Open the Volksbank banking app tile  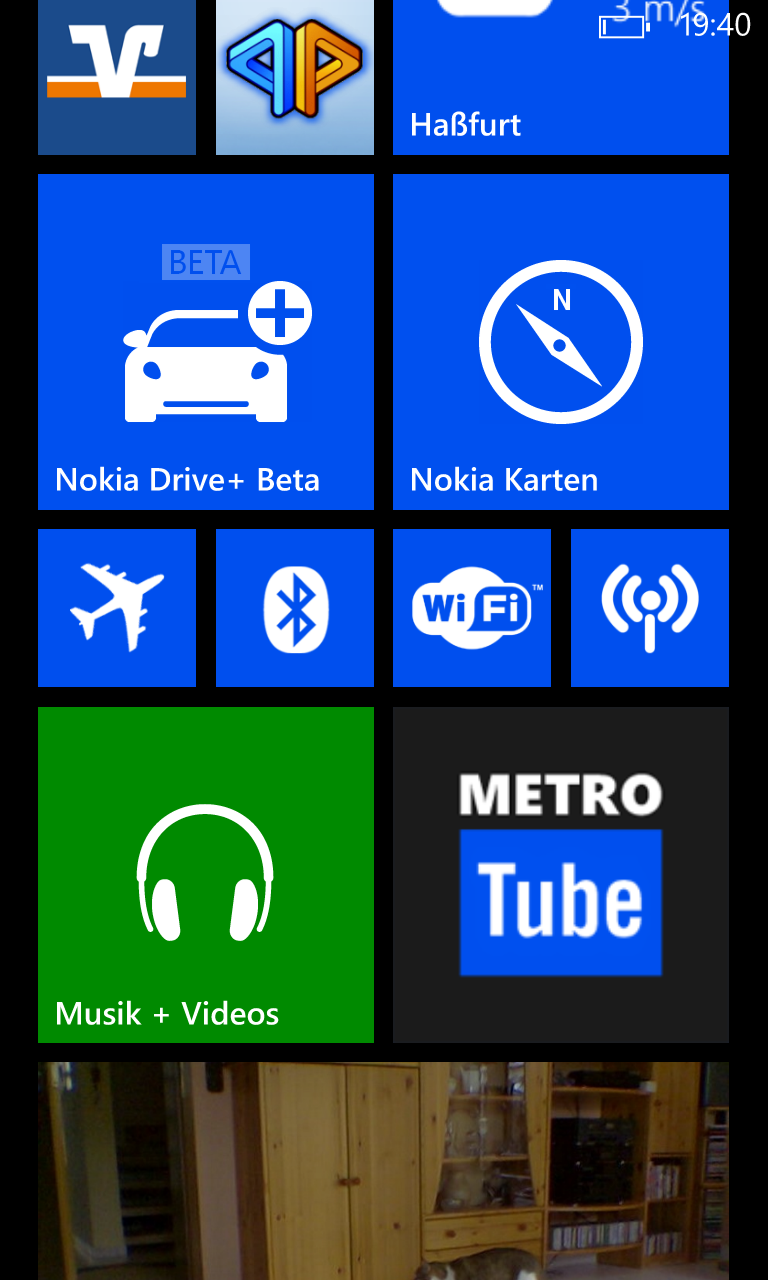[x=117, y=77]
